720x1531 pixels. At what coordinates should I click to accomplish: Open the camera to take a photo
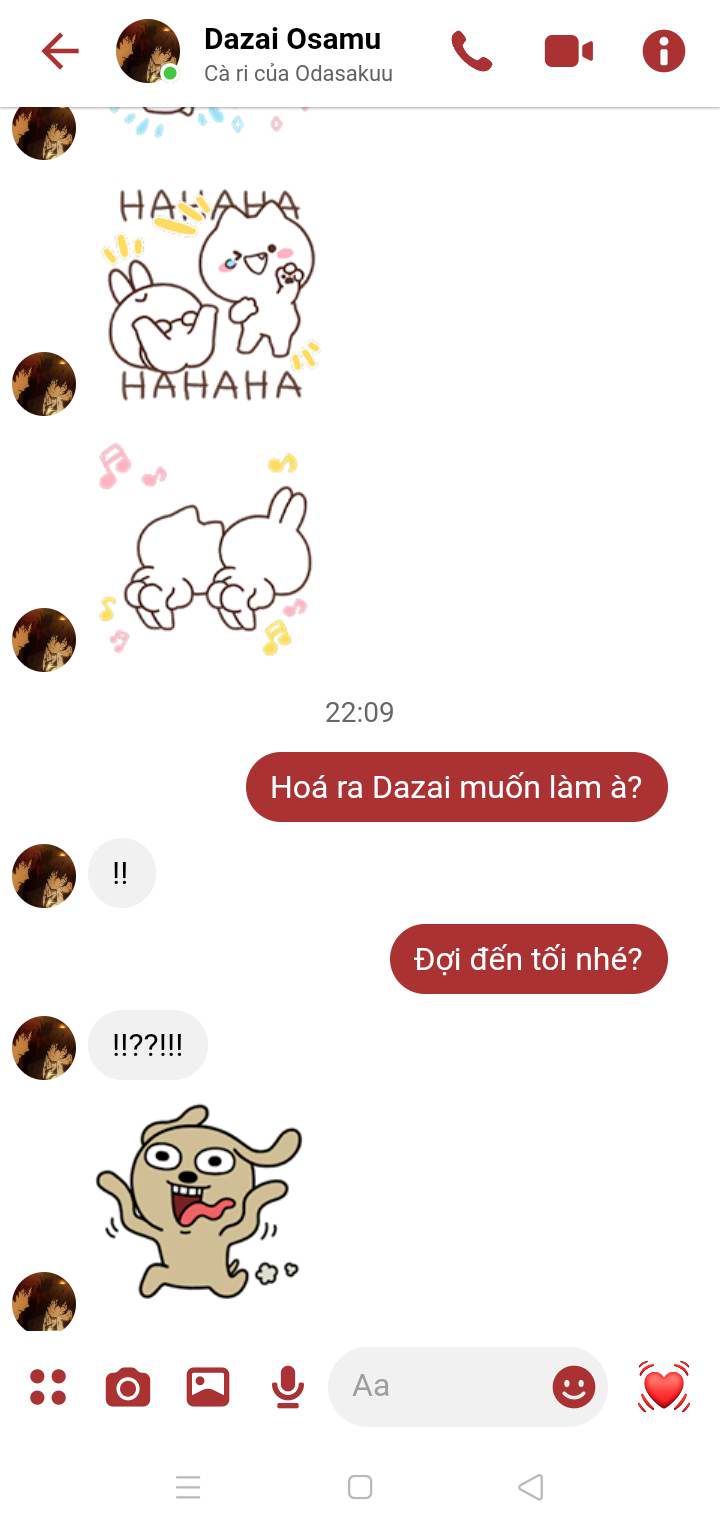(128, 1387)
